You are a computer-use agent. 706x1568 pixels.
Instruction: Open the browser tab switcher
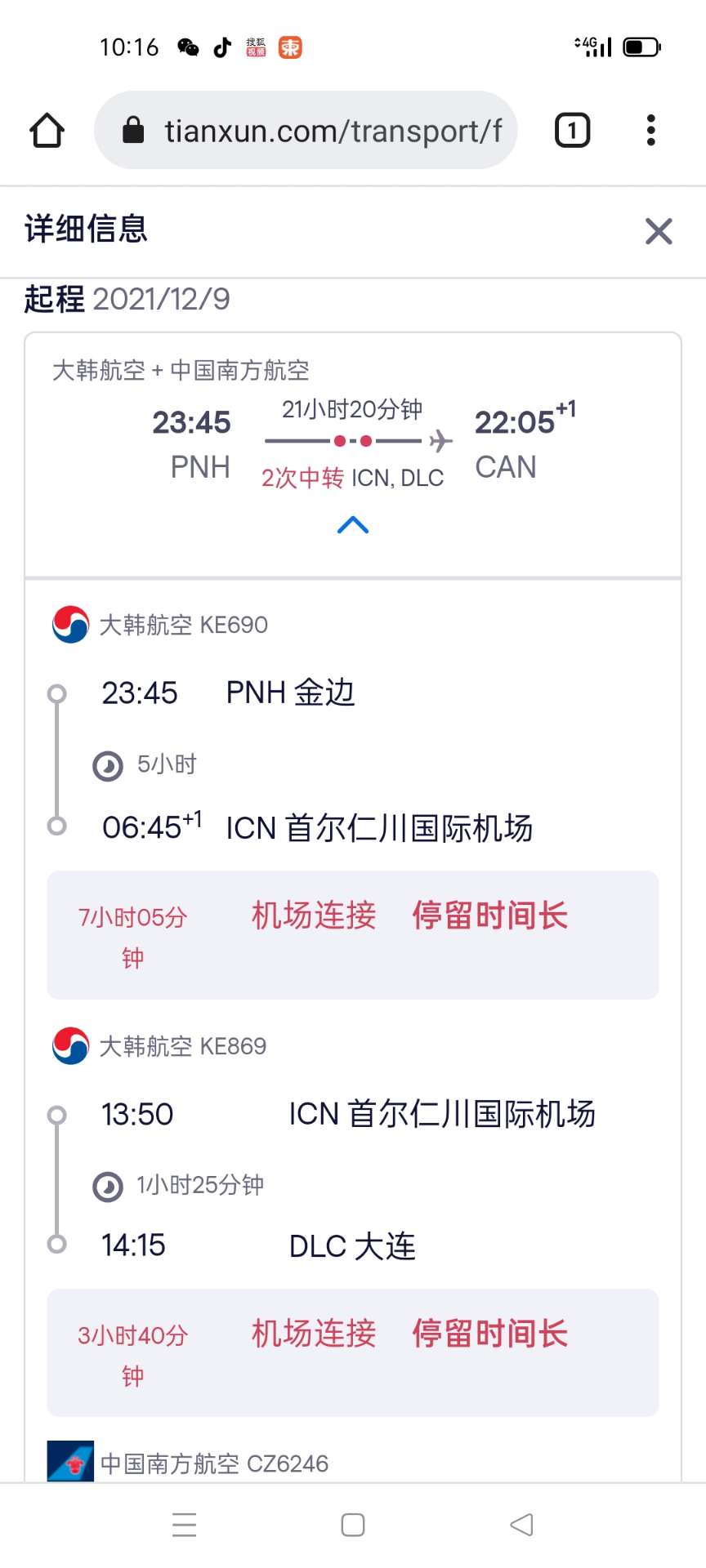click(572, 131)
